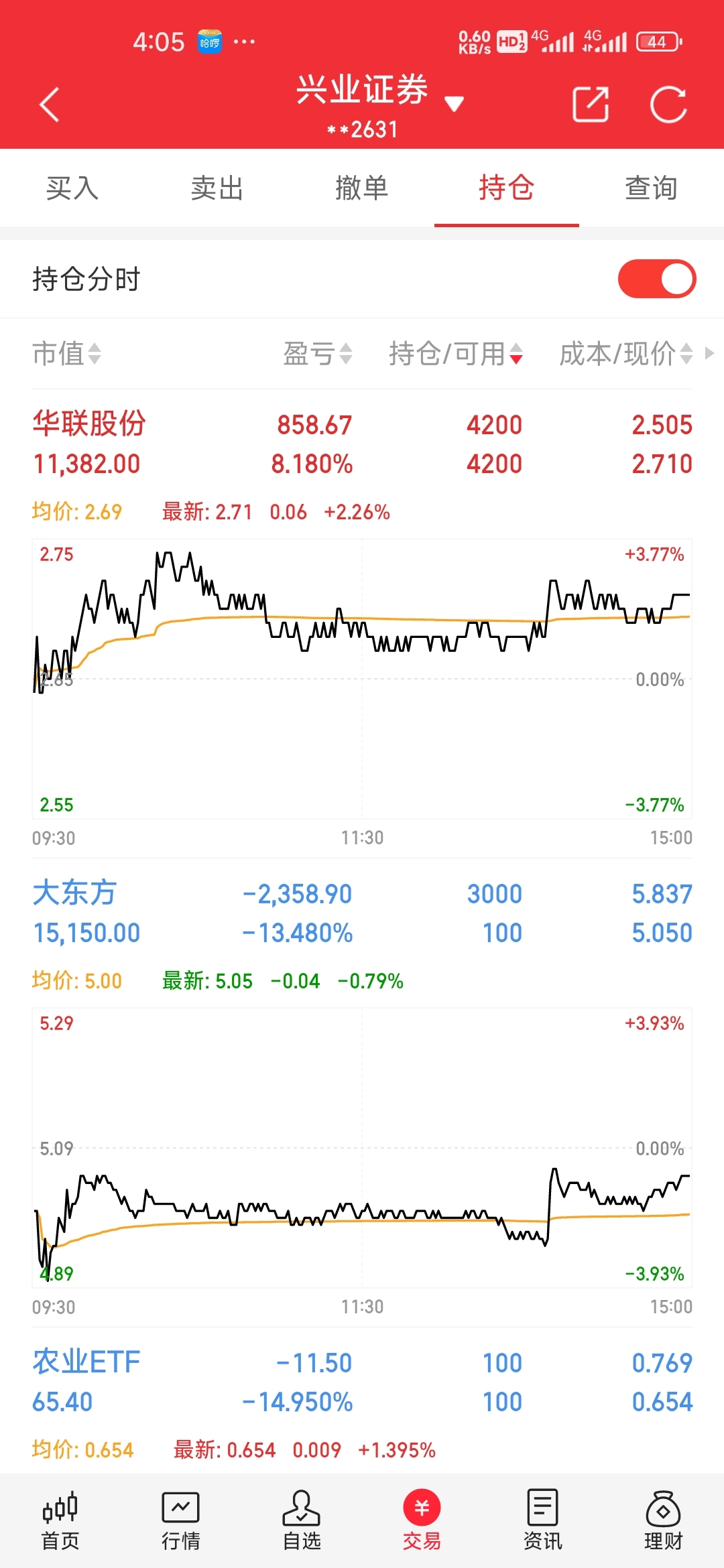Switch to the 卖出 tab
The width and height of the screenshot is (724, 1568).
coord(217,188)
